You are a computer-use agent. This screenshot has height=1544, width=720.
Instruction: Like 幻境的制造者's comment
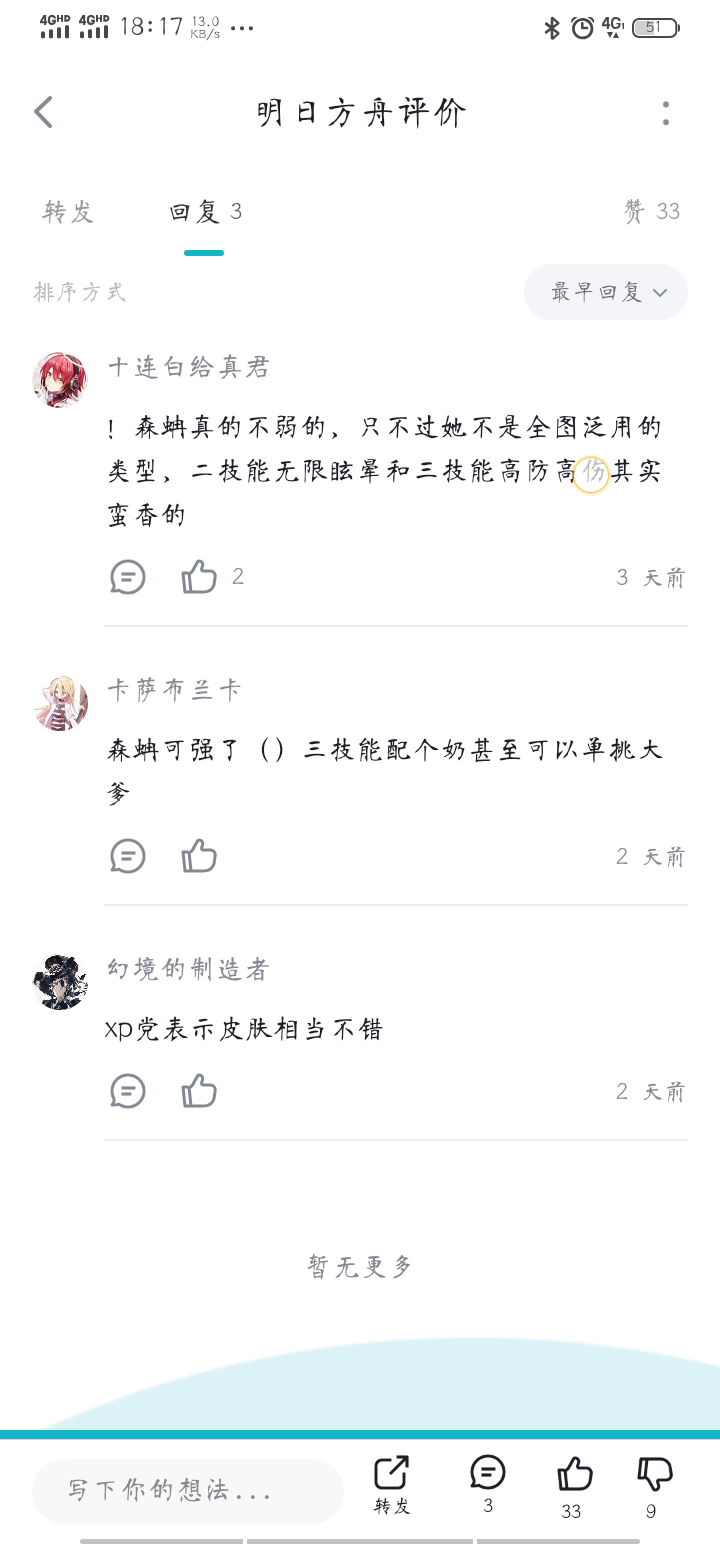[x=199, y=1091]
